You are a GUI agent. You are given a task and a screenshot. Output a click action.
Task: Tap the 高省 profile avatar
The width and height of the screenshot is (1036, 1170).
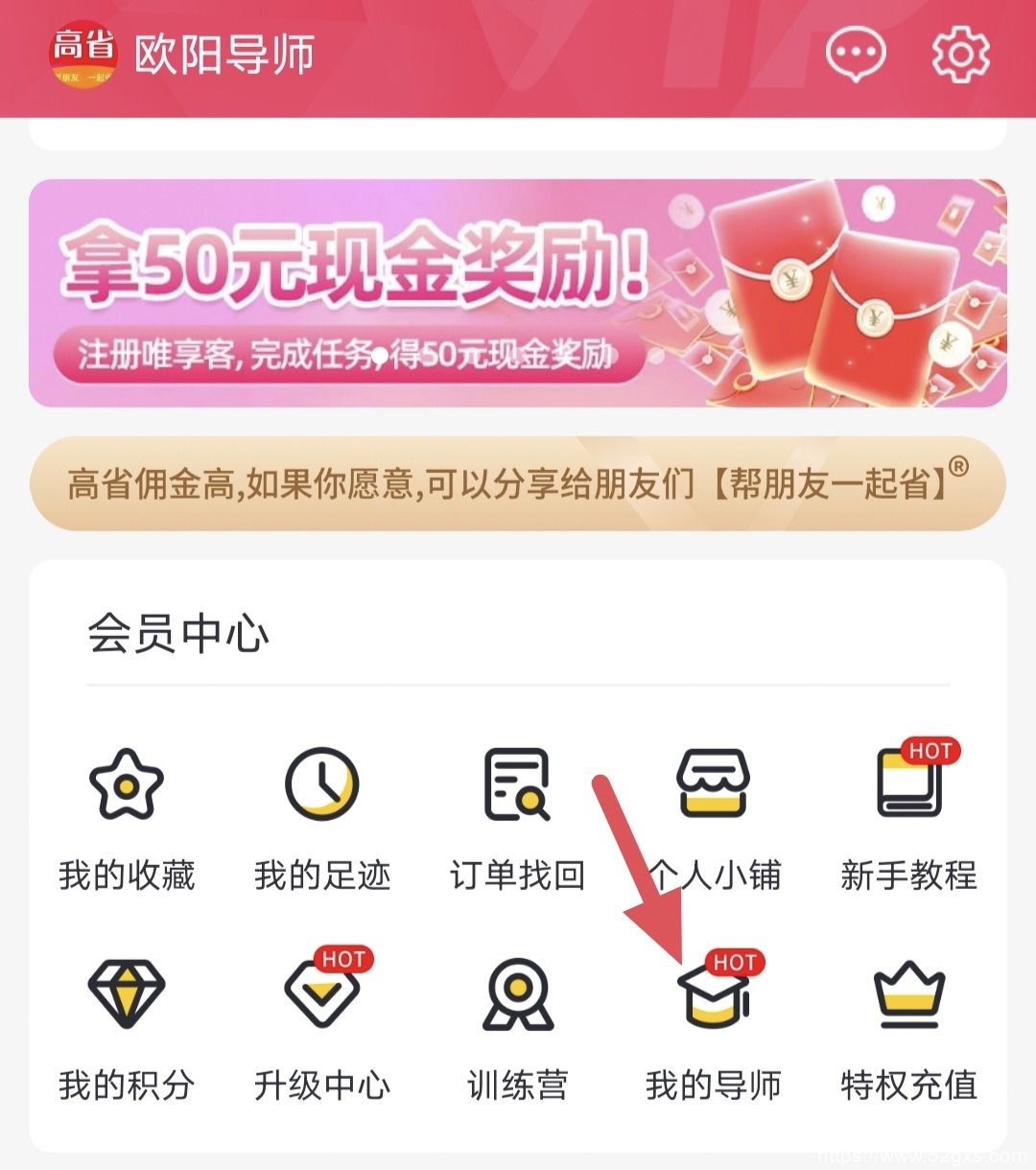click(x=82, y=55)
